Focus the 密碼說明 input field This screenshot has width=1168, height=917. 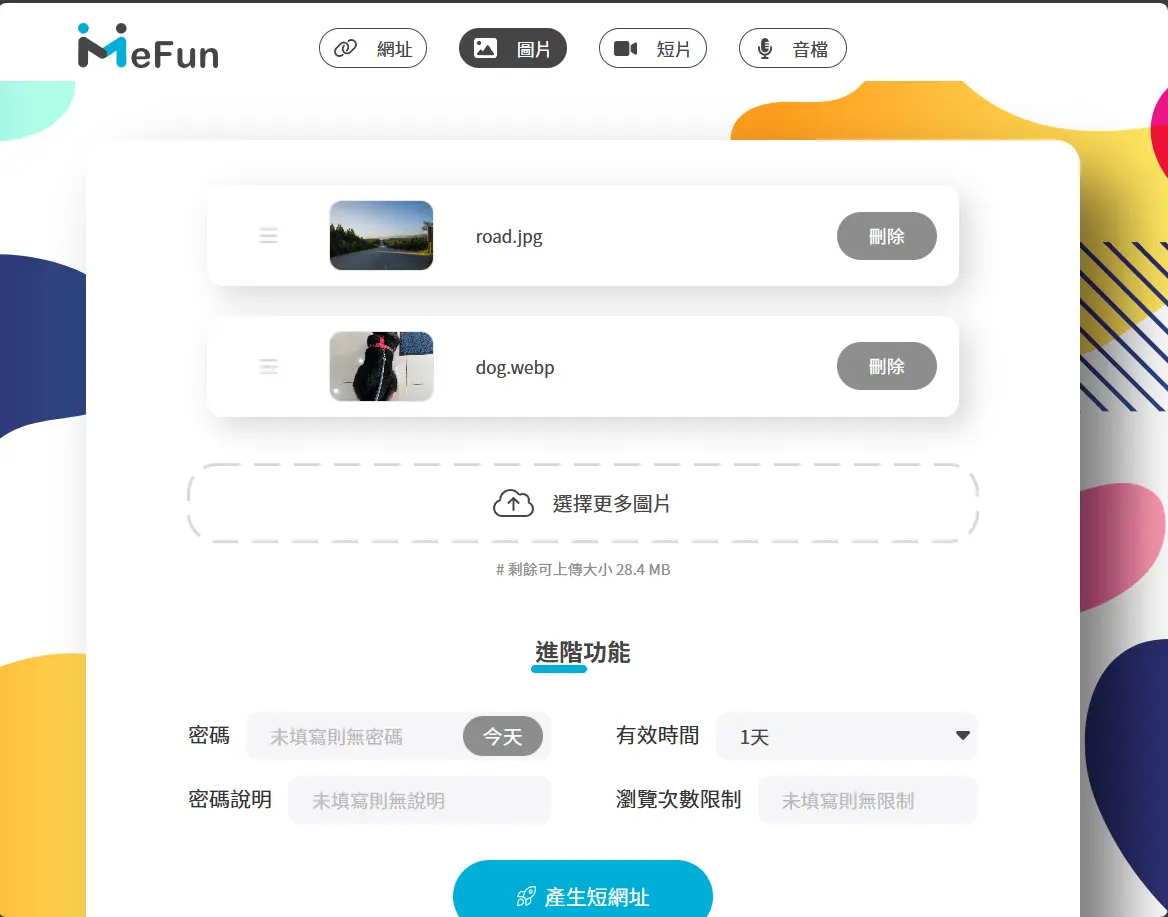click(x=419, y=800)
